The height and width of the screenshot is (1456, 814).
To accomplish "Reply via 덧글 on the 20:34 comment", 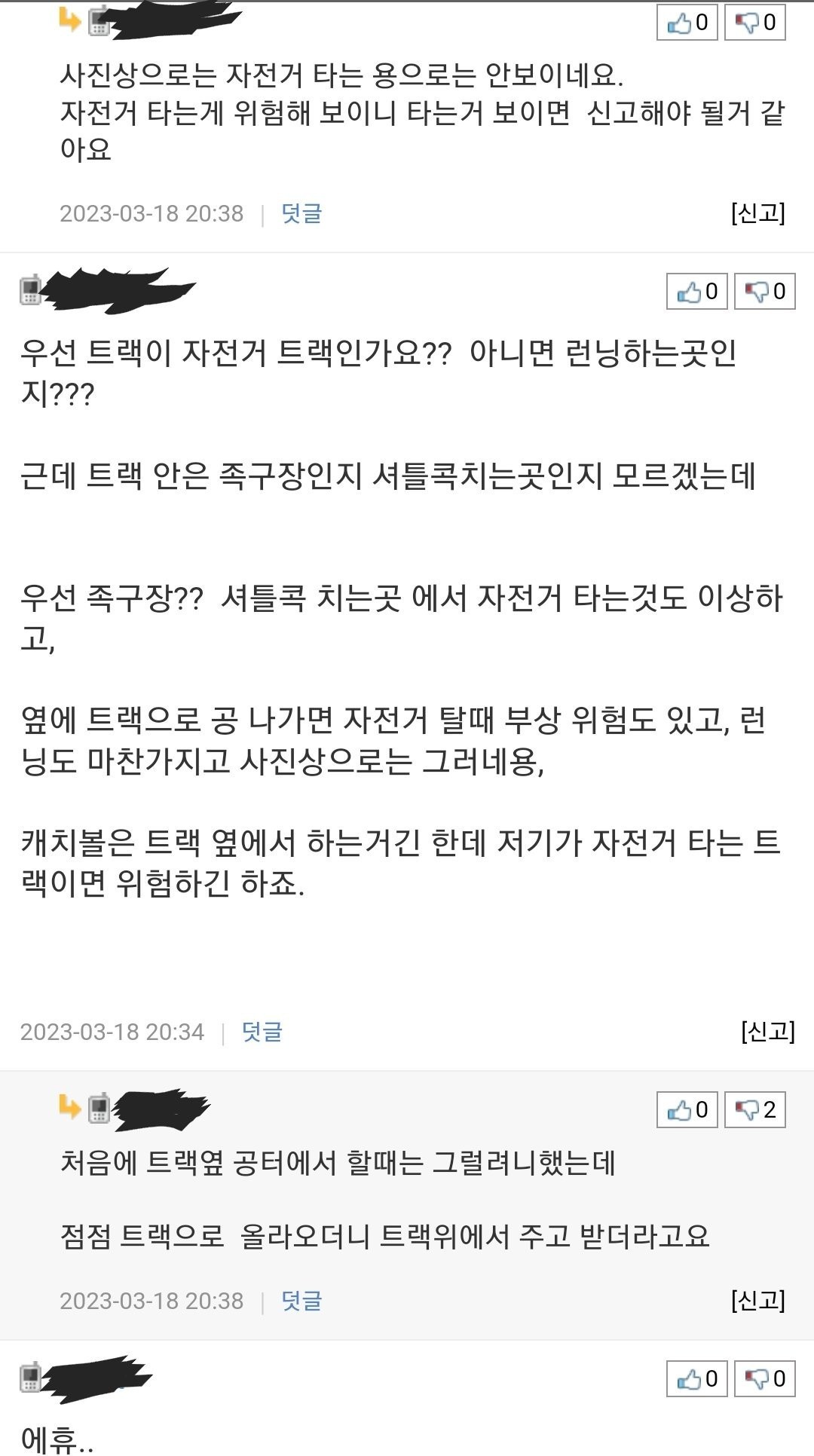I will coord(262,1032).
